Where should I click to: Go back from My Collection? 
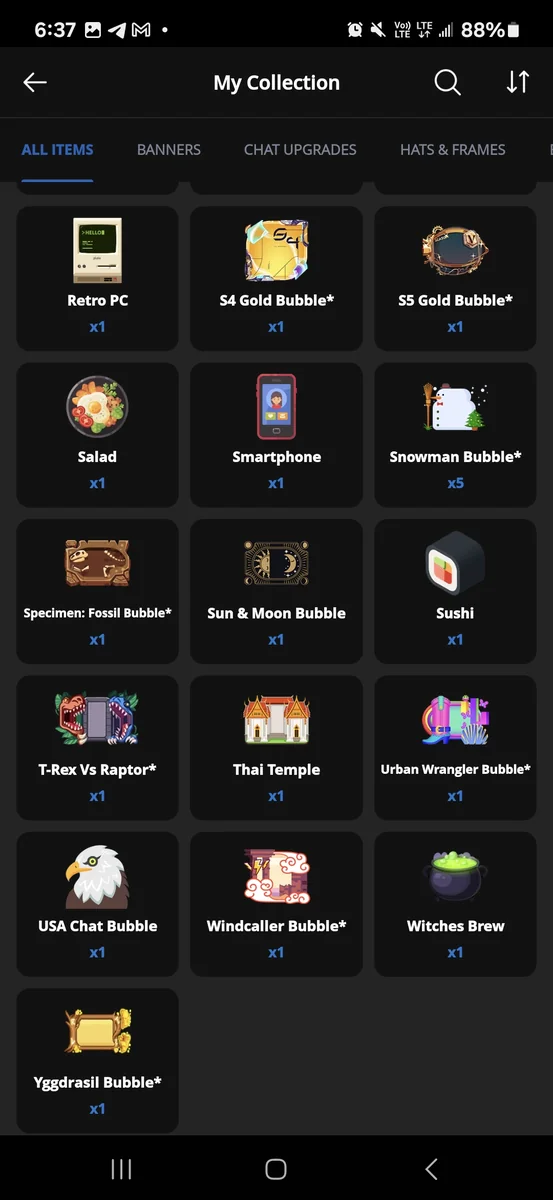35,83
